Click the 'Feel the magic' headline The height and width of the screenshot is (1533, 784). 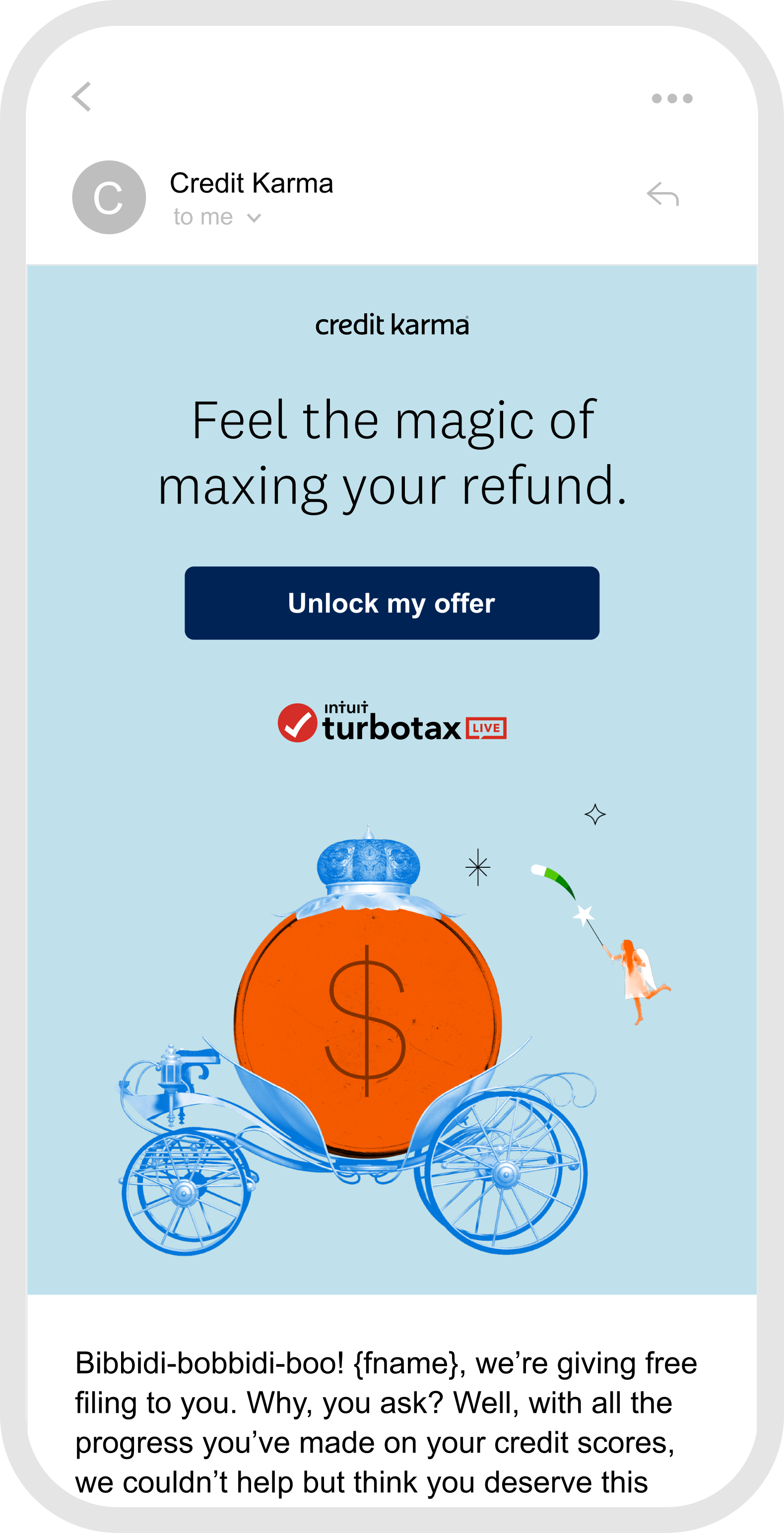[x=392, y=456]
